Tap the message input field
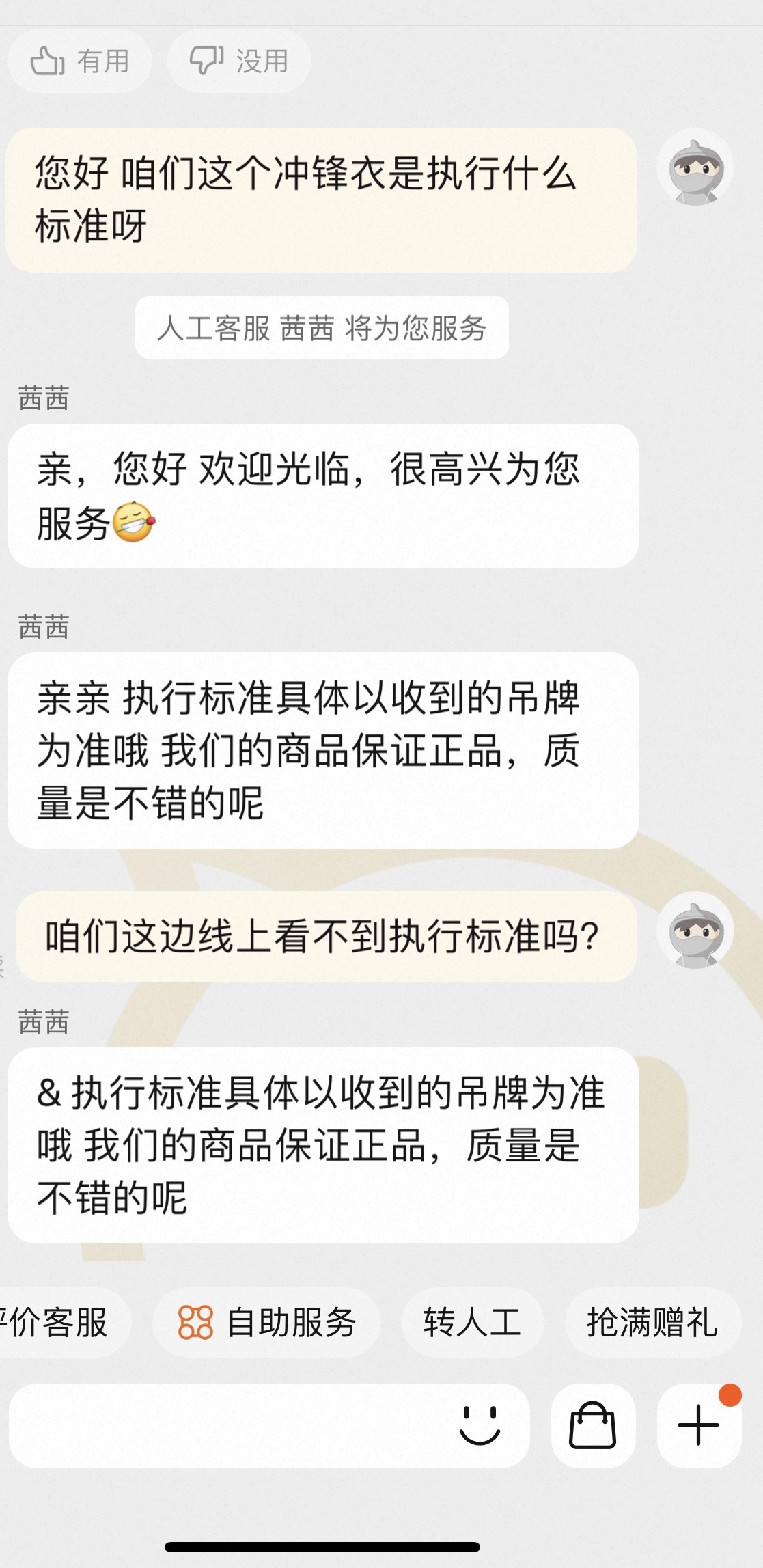Viewport: 763px width, 1568px height. (x=239, y=1427)
